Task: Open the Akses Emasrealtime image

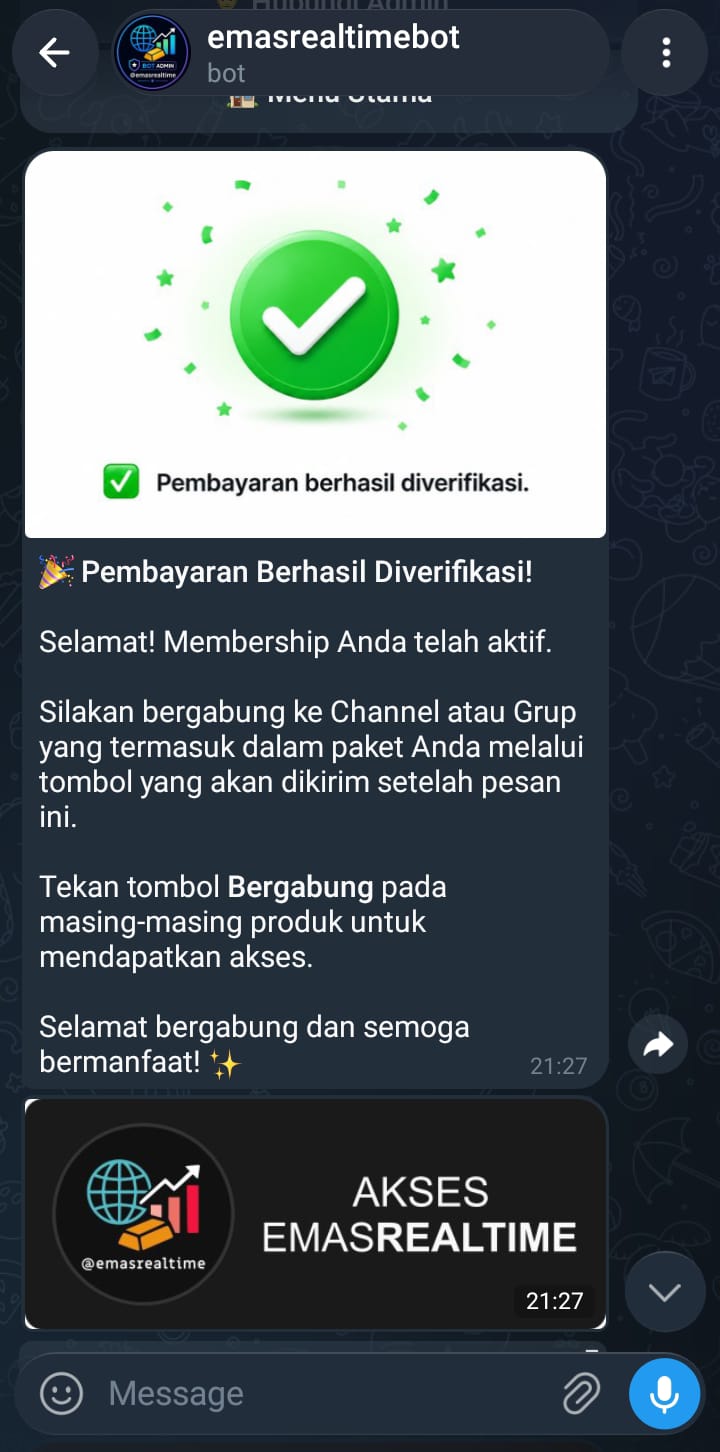Action: tap(315, 1214)
